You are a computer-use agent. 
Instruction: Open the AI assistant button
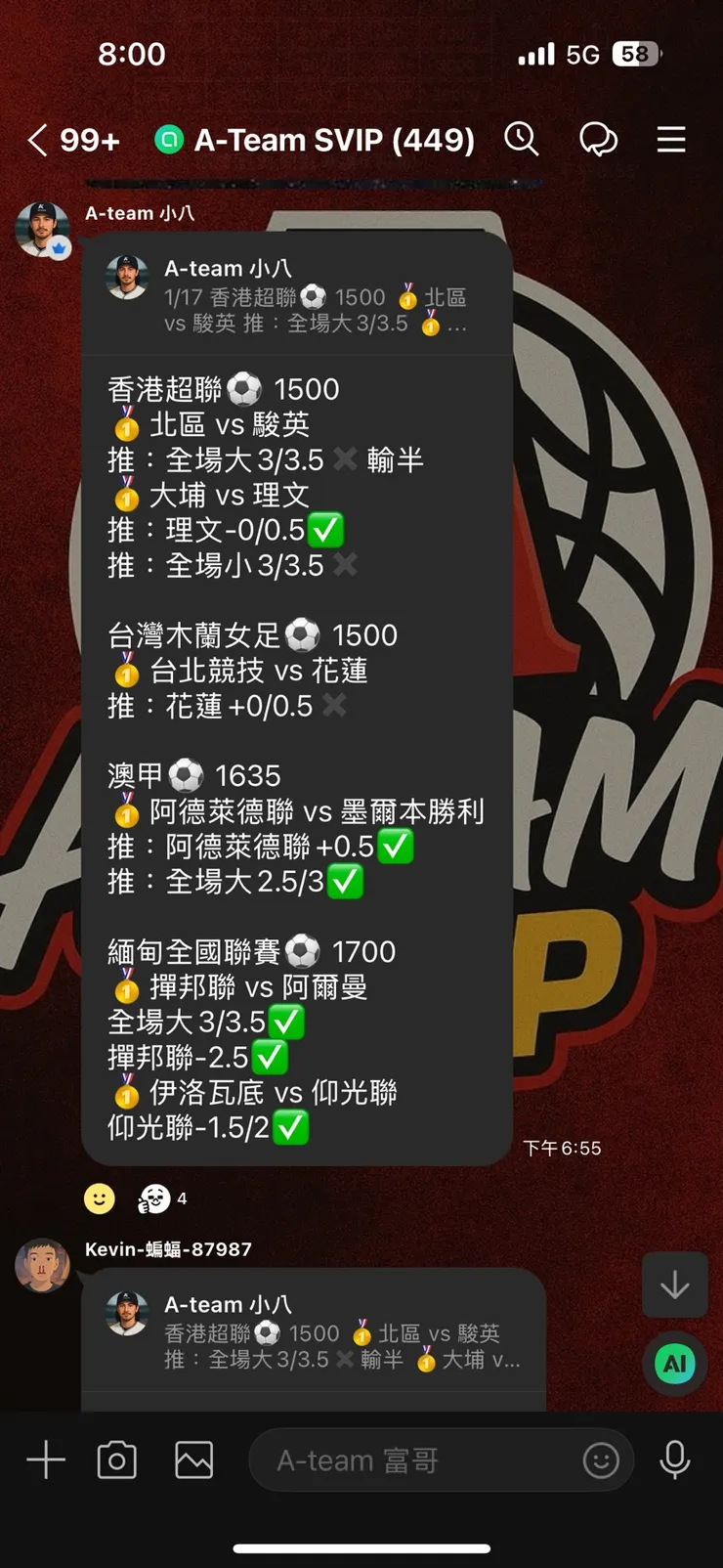[x=674, y=1363]
